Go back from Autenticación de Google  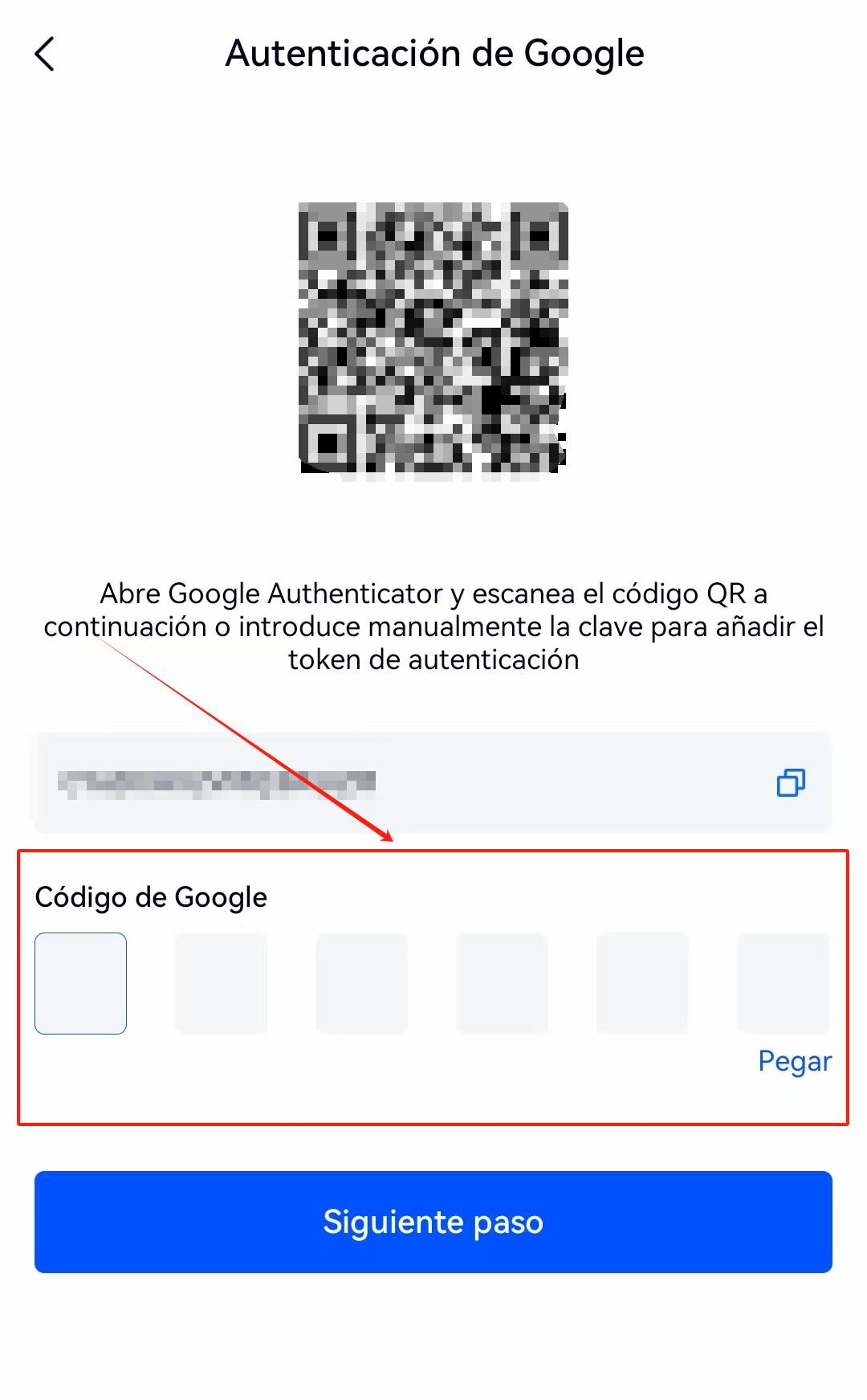[45, 55]
